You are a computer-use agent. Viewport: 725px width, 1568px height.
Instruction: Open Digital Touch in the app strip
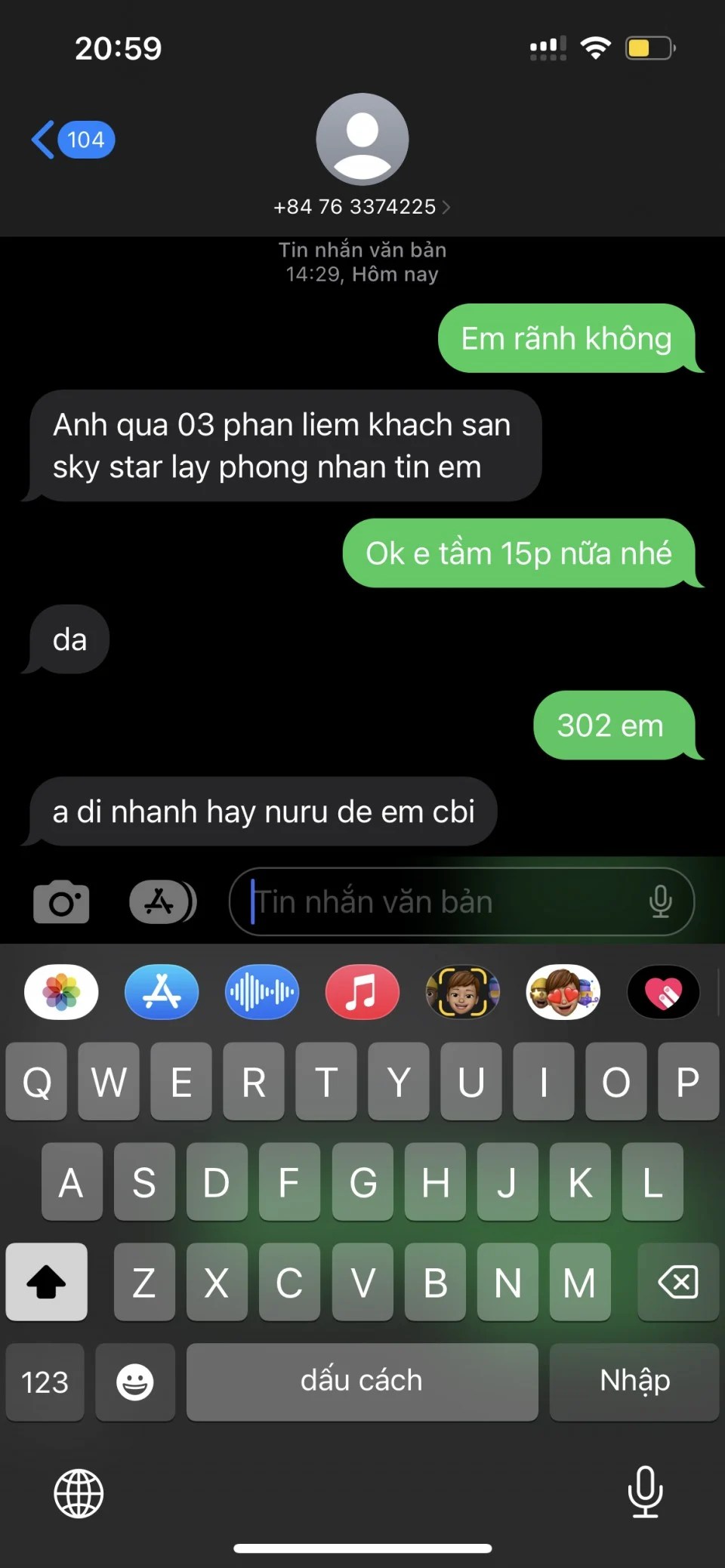(x=663, y=992)
